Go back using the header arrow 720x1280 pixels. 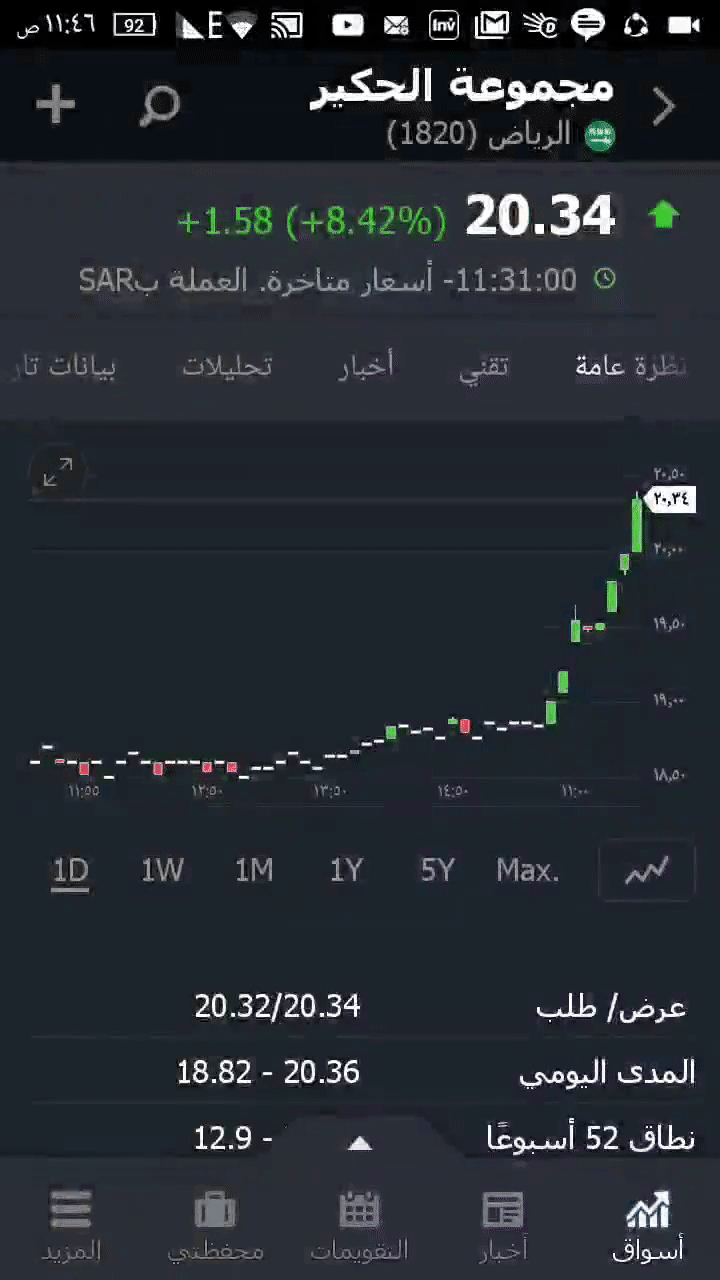(664, 106)
